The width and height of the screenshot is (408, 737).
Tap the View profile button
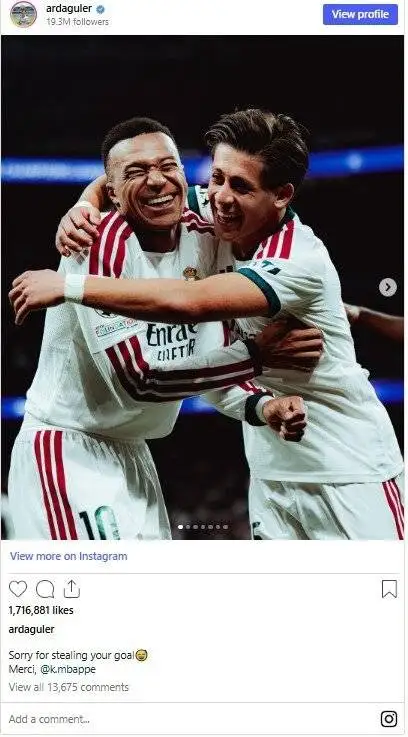click(360, 15)
